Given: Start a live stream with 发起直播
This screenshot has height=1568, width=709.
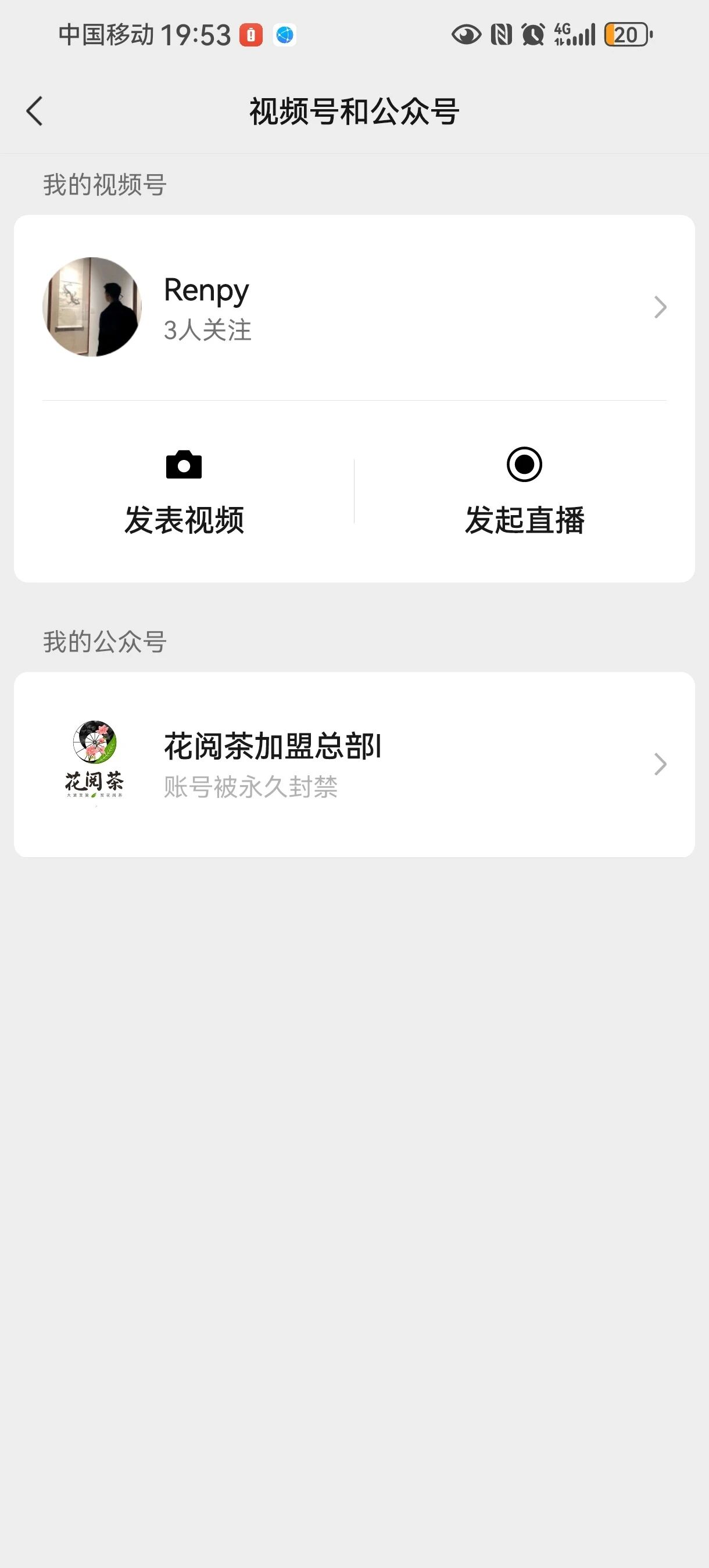Looking at the screenshot, I should tap(524, 492).
